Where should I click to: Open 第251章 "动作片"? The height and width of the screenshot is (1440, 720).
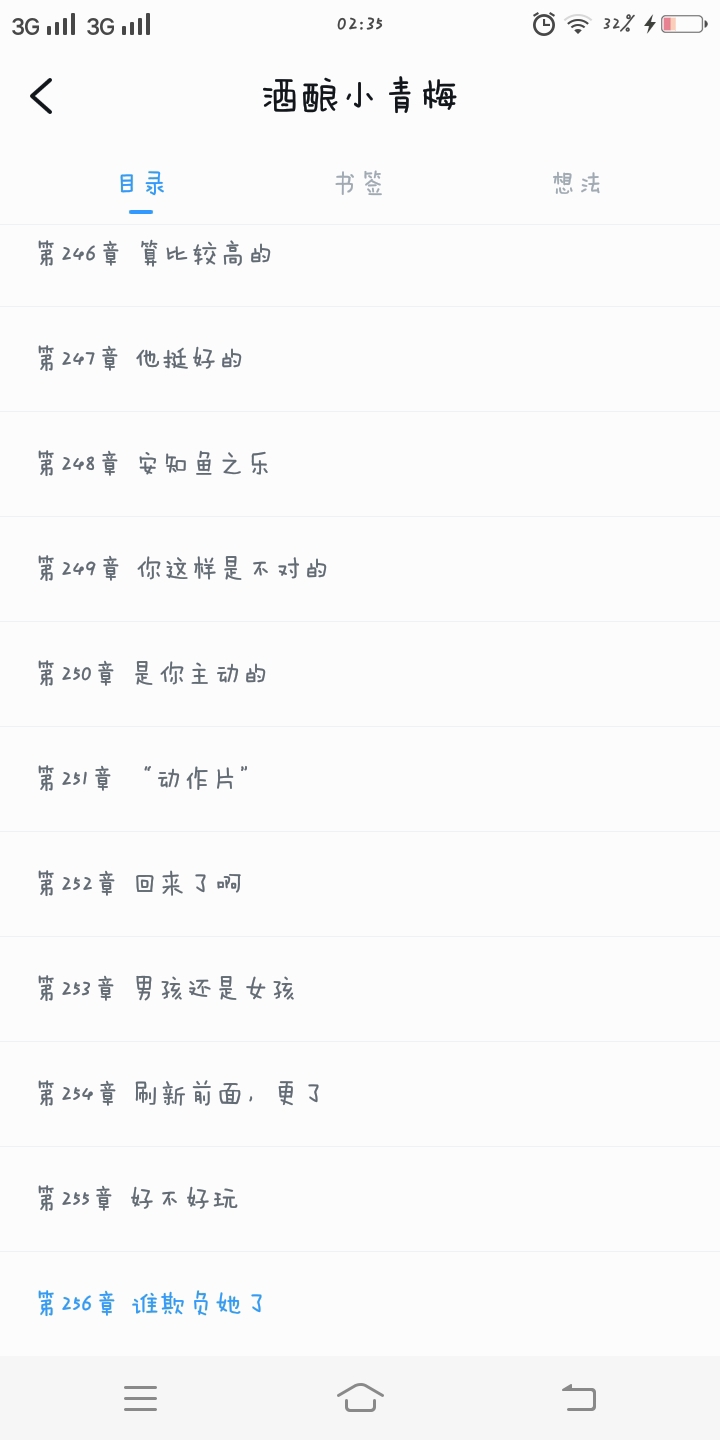click(143, 779)
